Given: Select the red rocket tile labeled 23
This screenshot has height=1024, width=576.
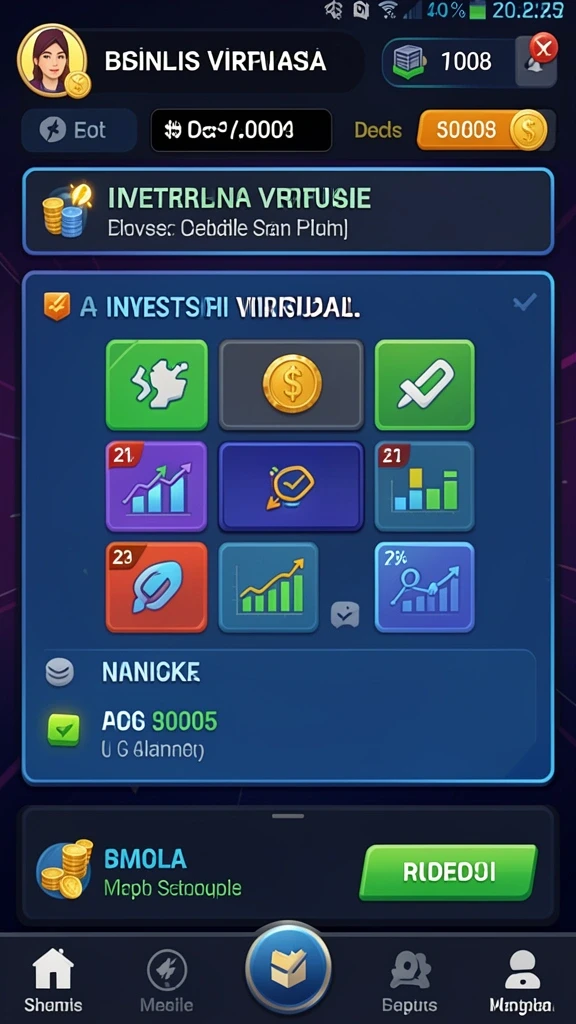Looking at the screenshot, I should (157, 587).
